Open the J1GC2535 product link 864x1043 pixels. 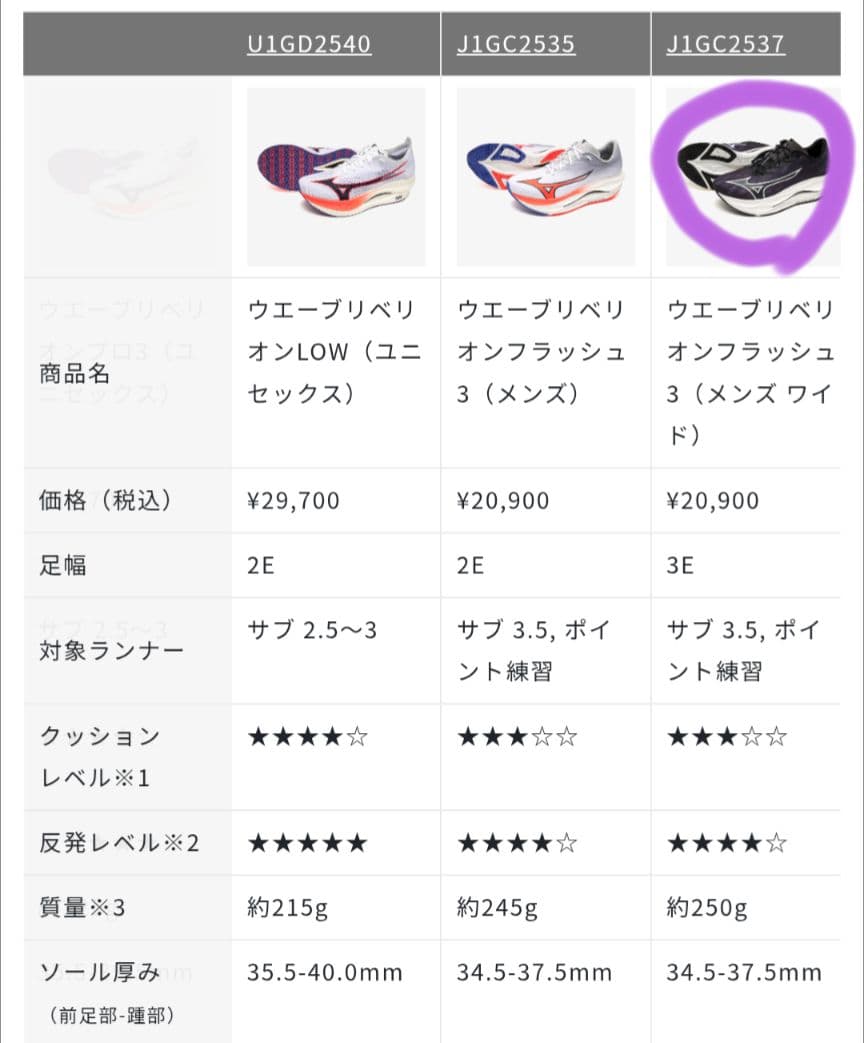(x=514, y=45)
